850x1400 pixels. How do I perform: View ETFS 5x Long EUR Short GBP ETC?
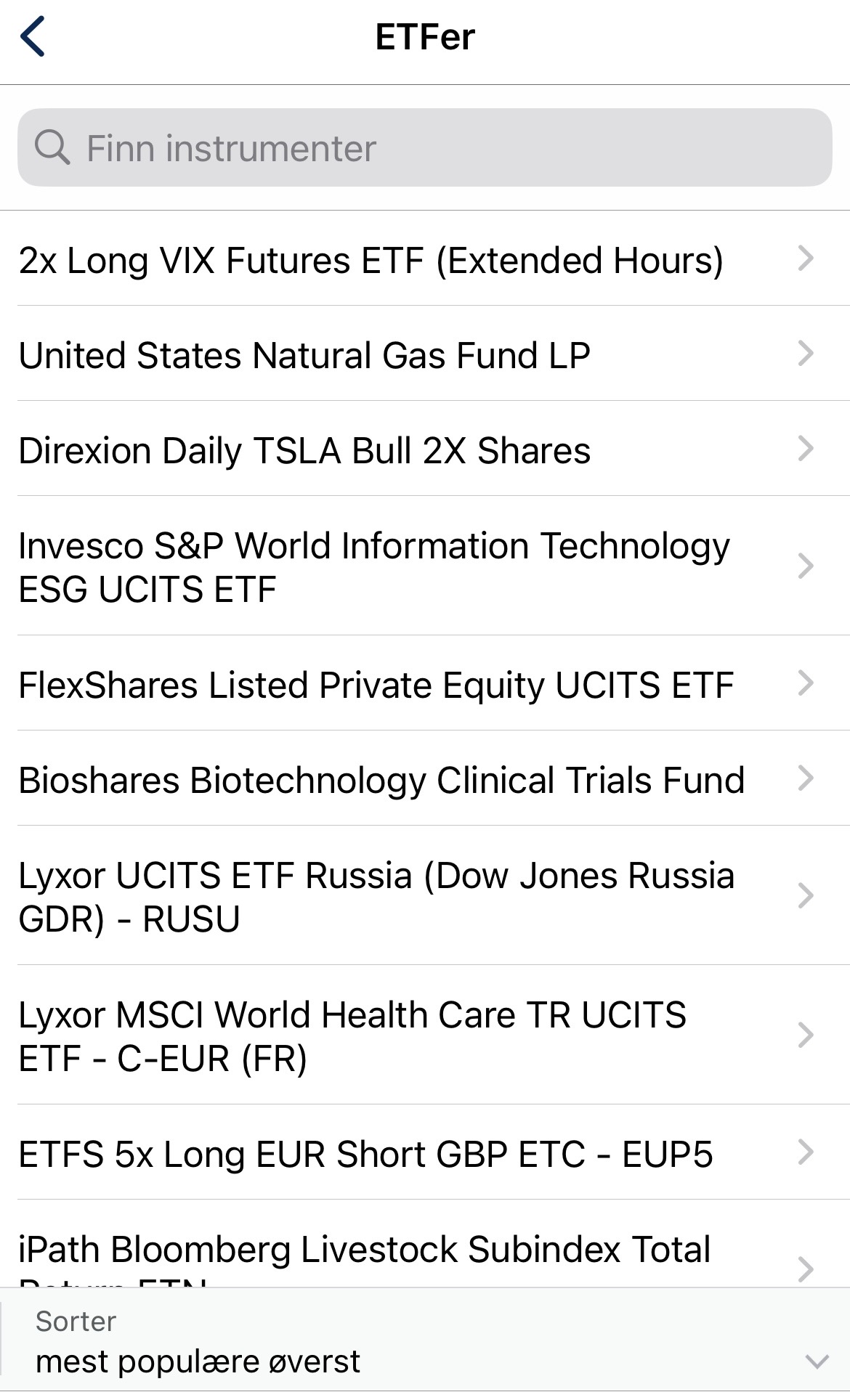click(407, 1154)
